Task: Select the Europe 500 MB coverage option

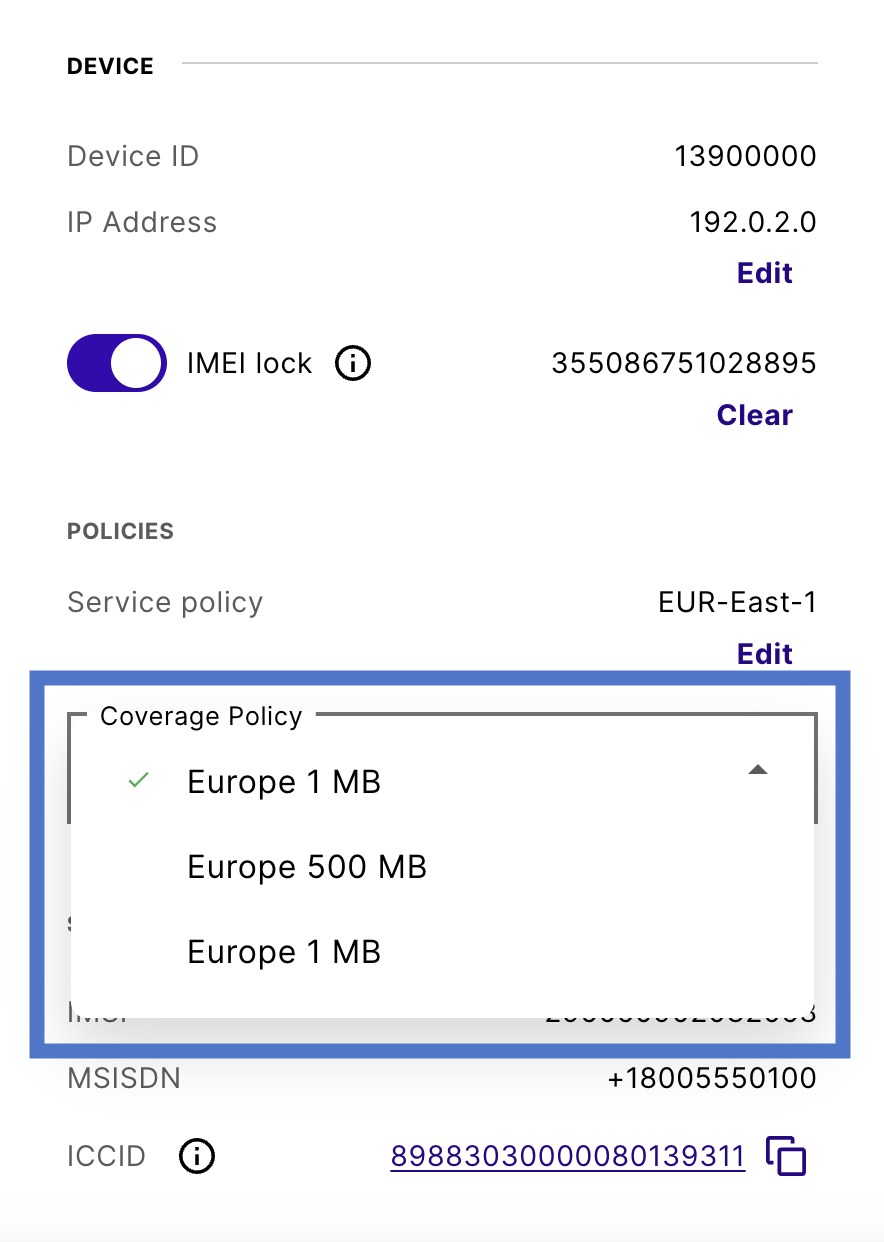Action: (307, 867)
